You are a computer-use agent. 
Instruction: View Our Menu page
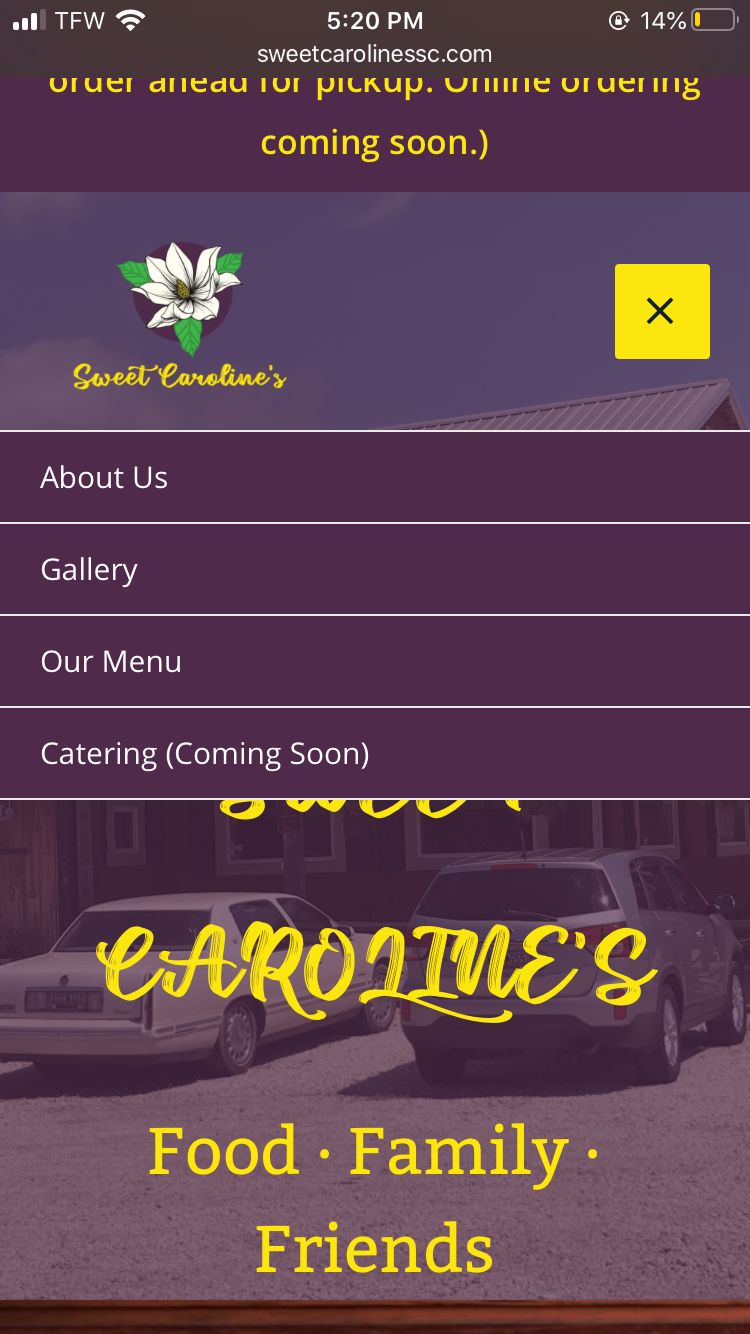111,661
